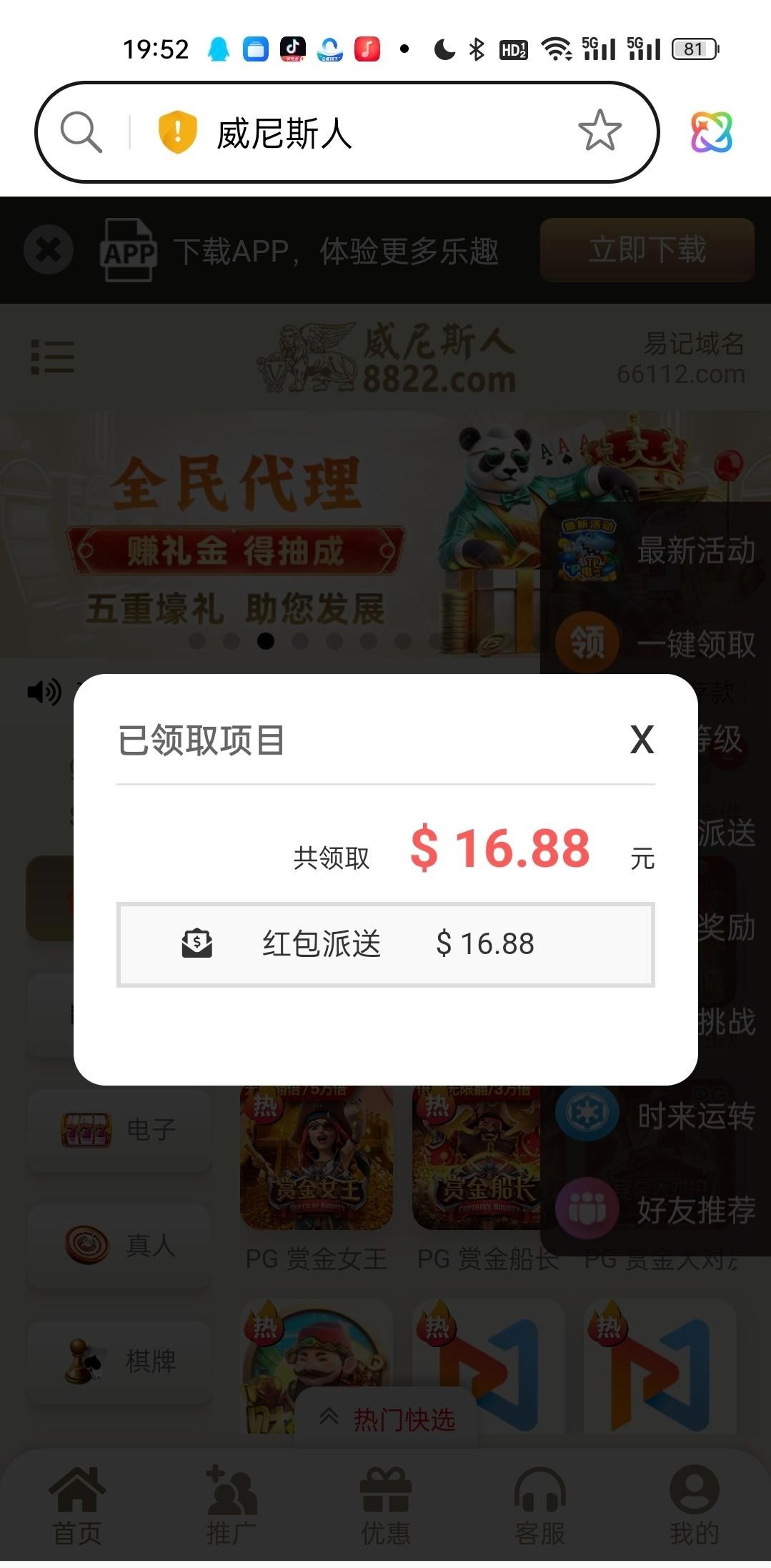Image resolution: width=771 pixels, height=1568 pixels.
Task: Switch to the 客服 tab
Action: point(540,1504)
